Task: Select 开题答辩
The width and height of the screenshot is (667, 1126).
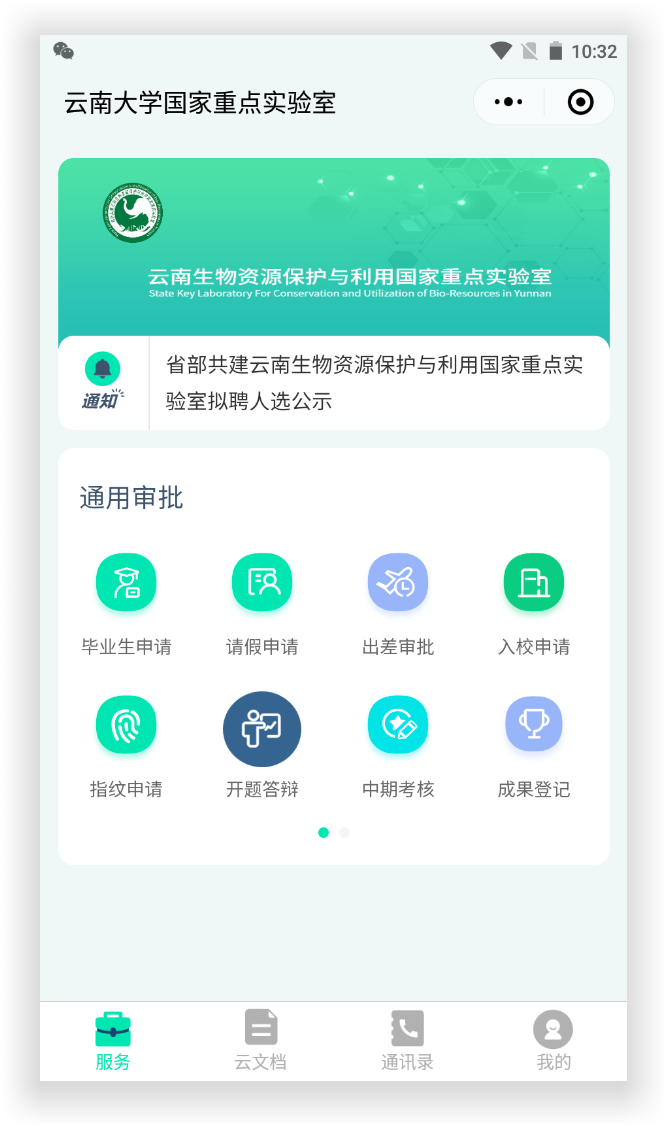Action: [262, 730]
